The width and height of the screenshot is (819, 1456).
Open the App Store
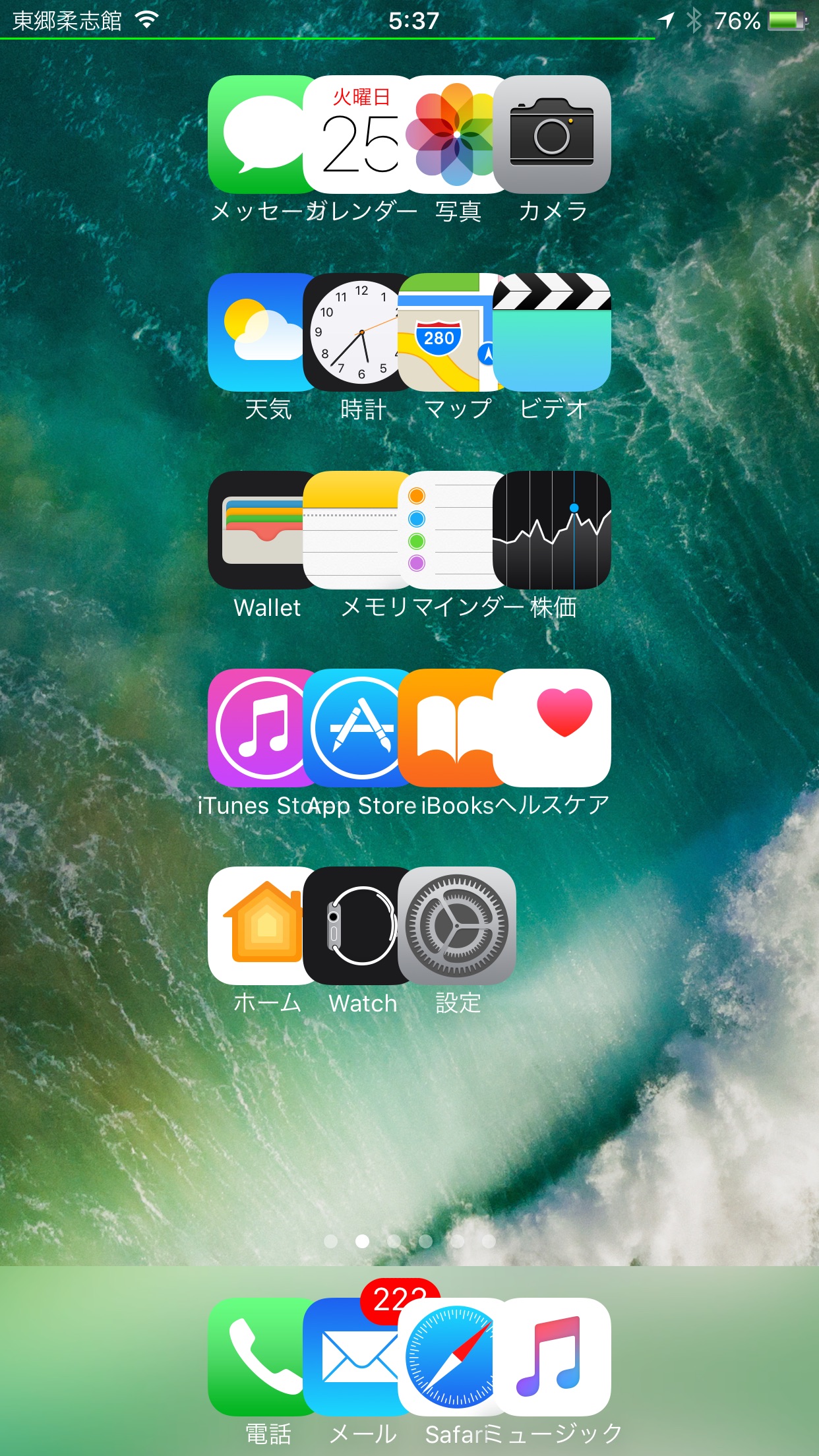tap(353, 728)
